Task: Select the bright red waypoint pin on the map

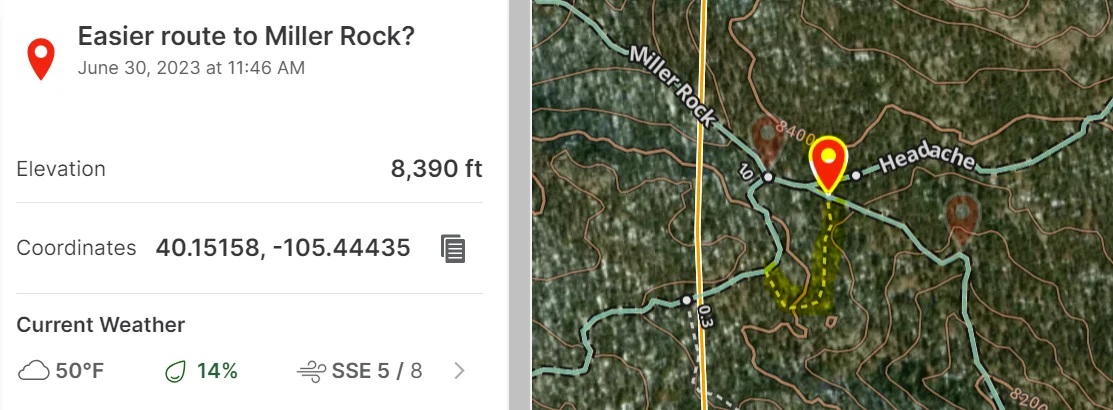Action: pos(828,162)
